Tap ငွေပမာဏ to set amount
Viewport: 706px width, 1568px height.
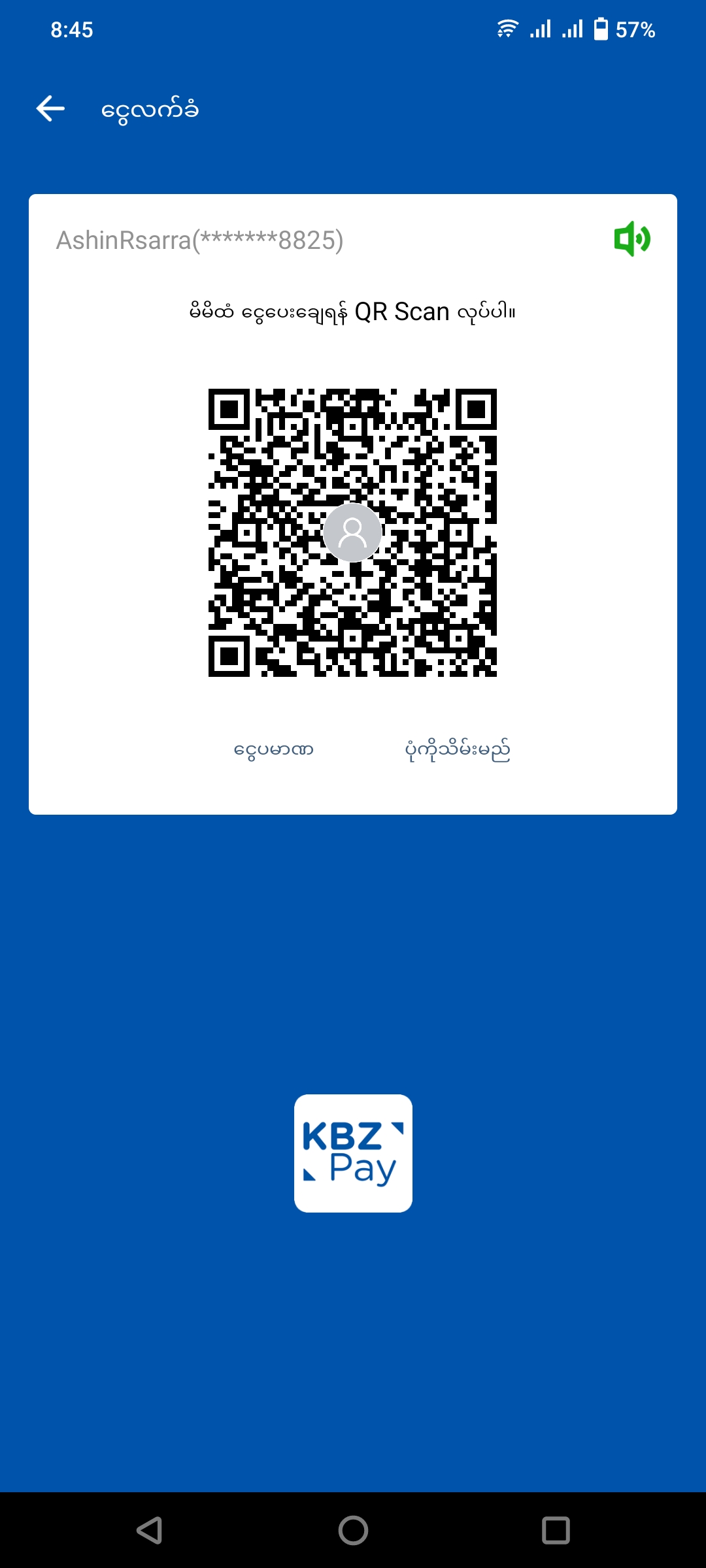click(x=273, y=749)
